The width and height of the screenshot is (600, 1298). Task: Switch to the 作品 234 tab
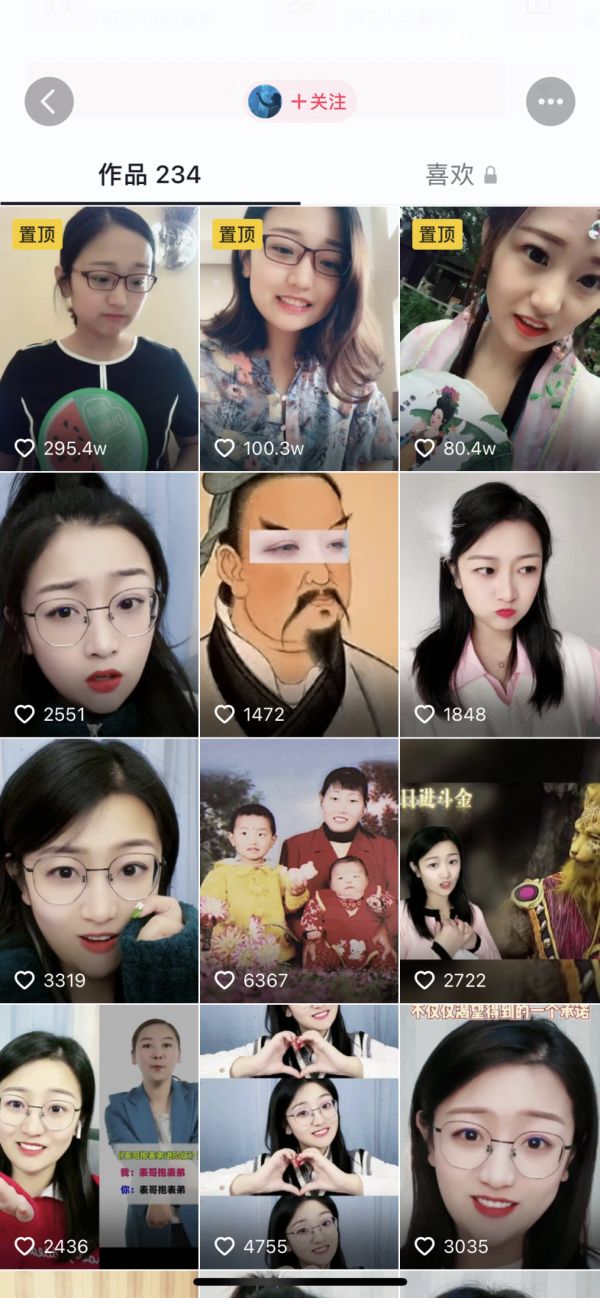(x=149, y=175)
